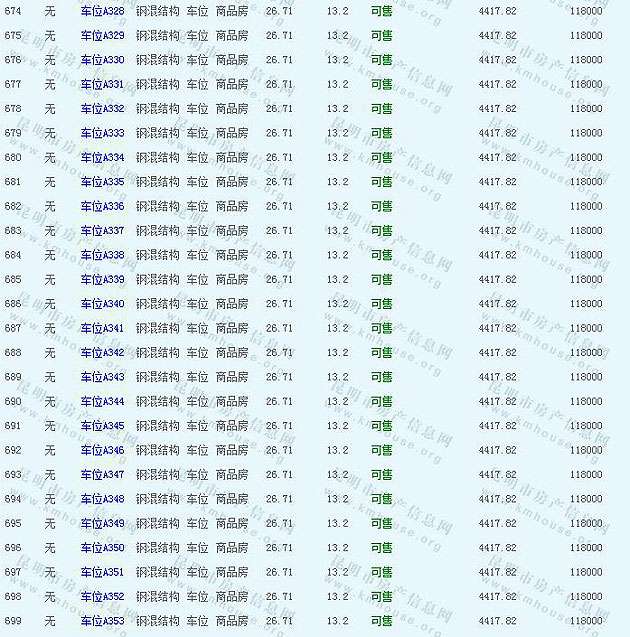View details for 车位A352

102,597
